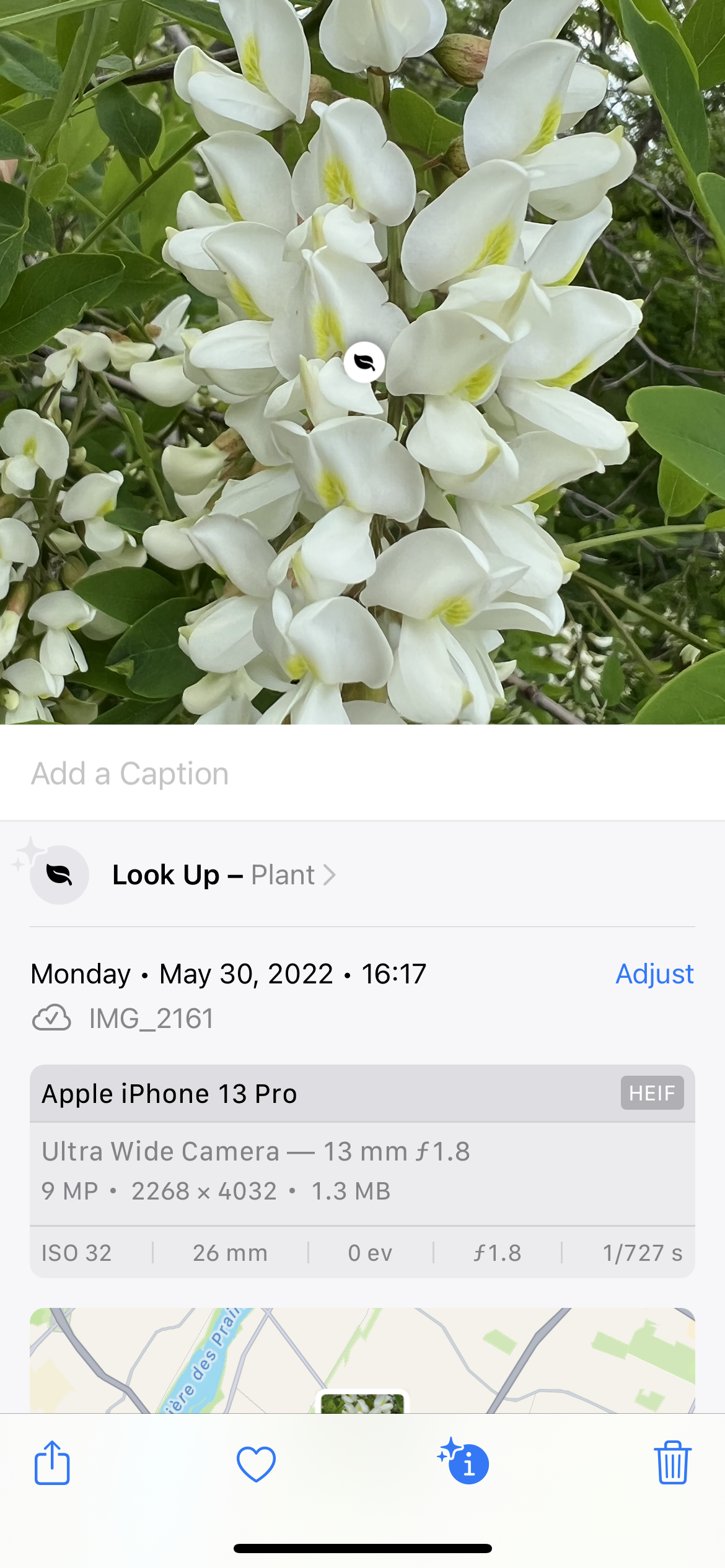Toggle the photo info panel button
The height and width of the screenshot is (1568, 725).
465,1463
